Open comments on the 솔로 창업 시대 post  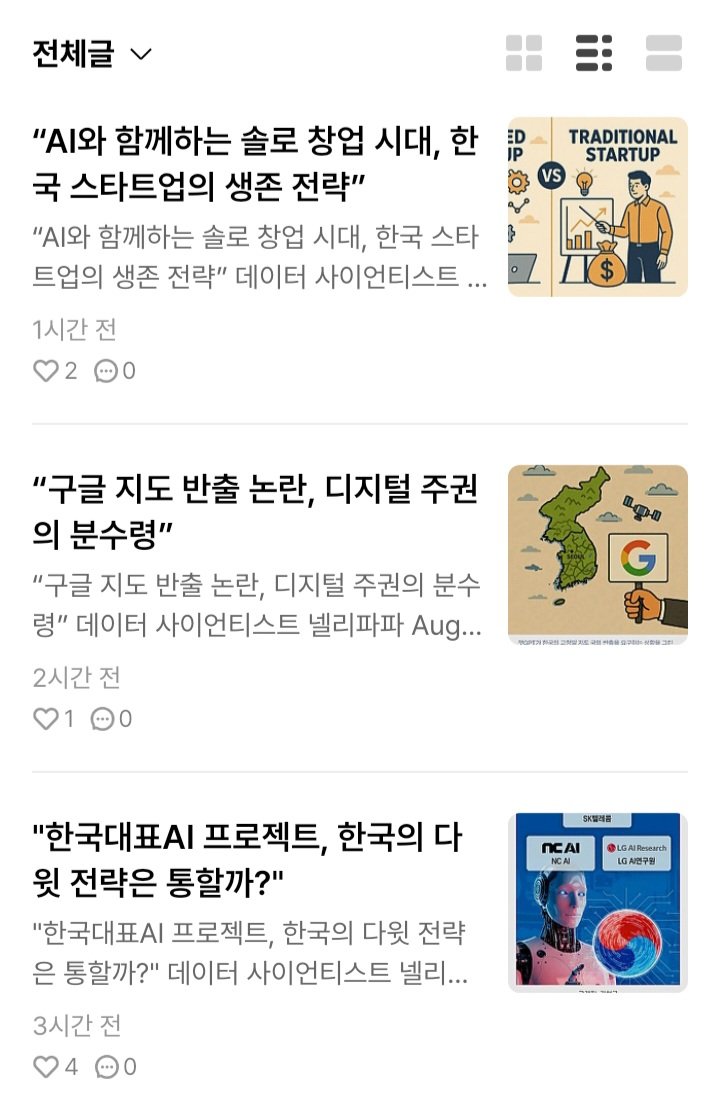106,371
